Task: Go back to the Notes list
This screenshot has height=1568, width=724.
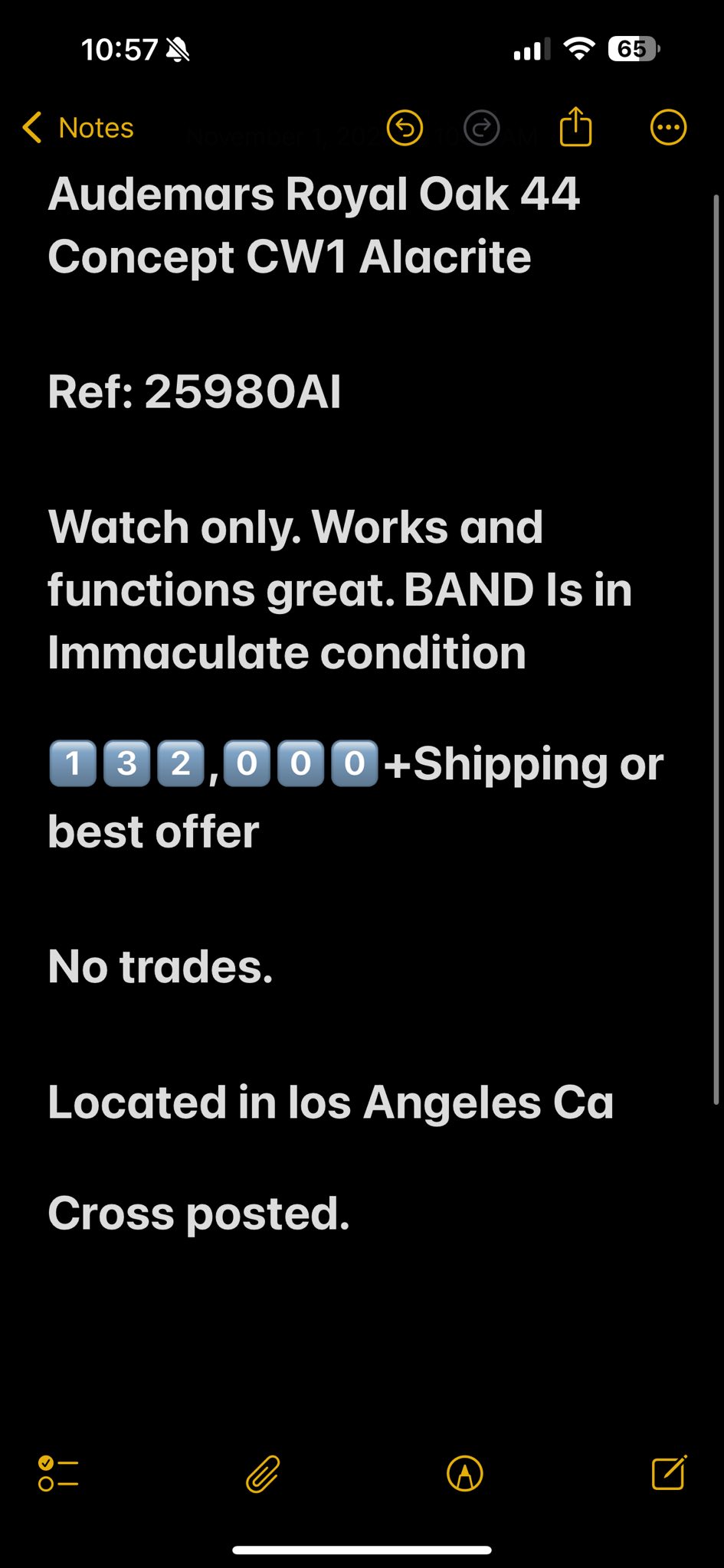Action: tap(78, 128)
